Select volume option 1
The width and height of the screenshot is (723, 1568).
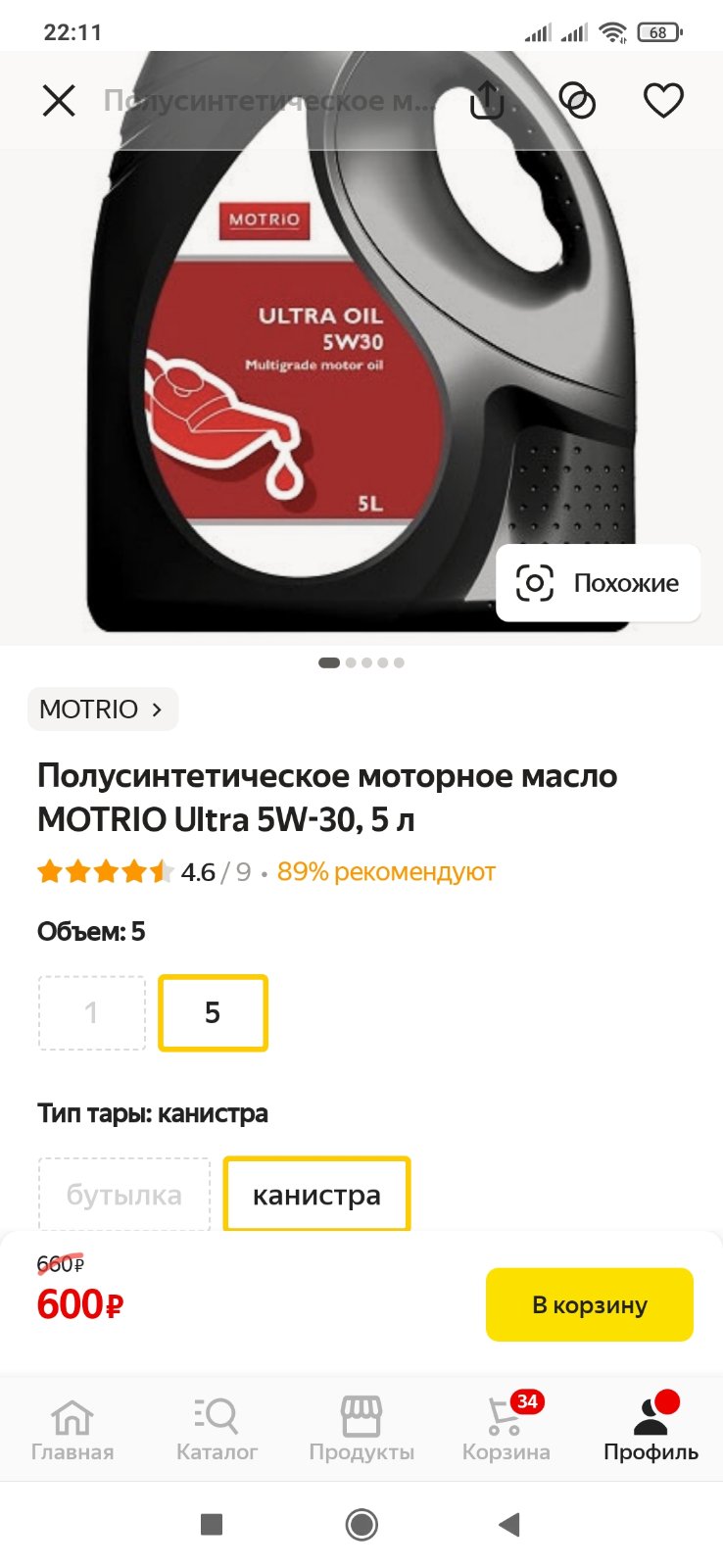pos(92,1012)
